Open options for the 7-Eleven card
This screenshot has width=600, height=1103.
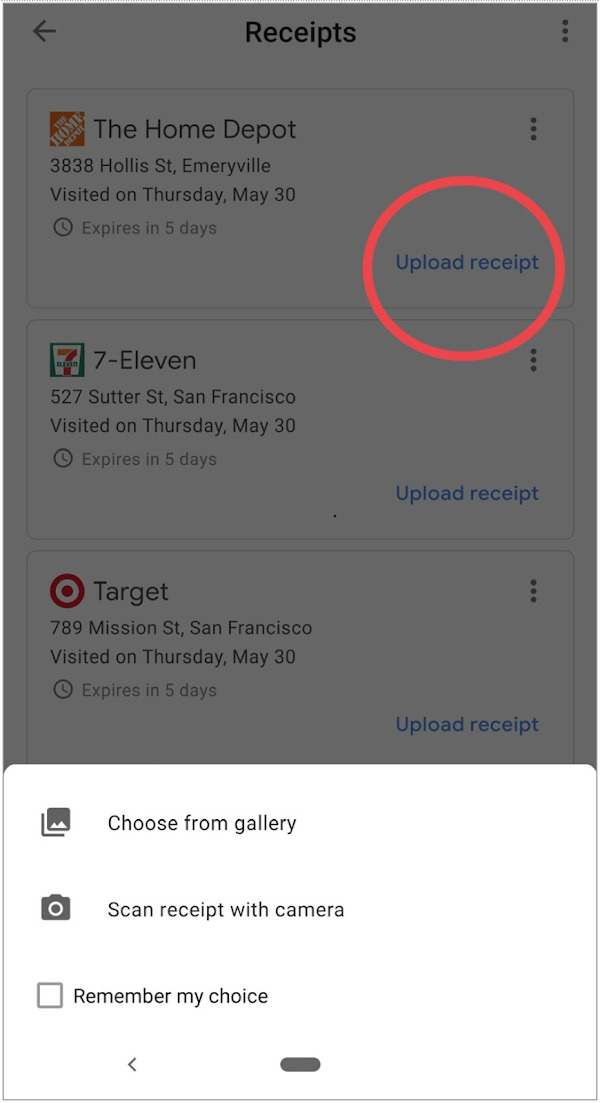pyautogui.click(x=533, y=360)
